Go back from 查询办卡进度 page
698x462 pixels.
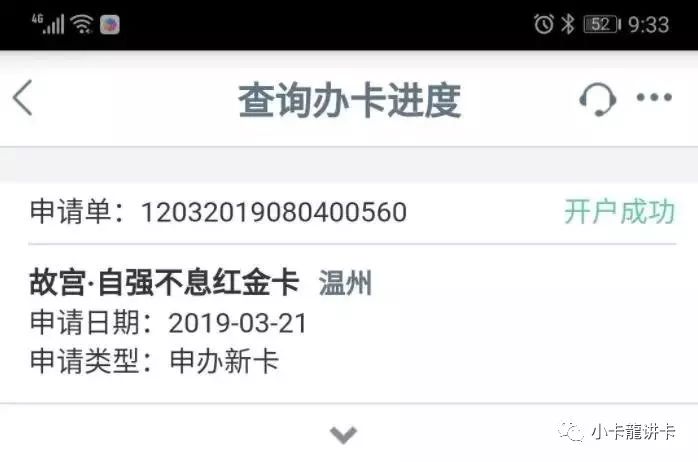(23, 98)
